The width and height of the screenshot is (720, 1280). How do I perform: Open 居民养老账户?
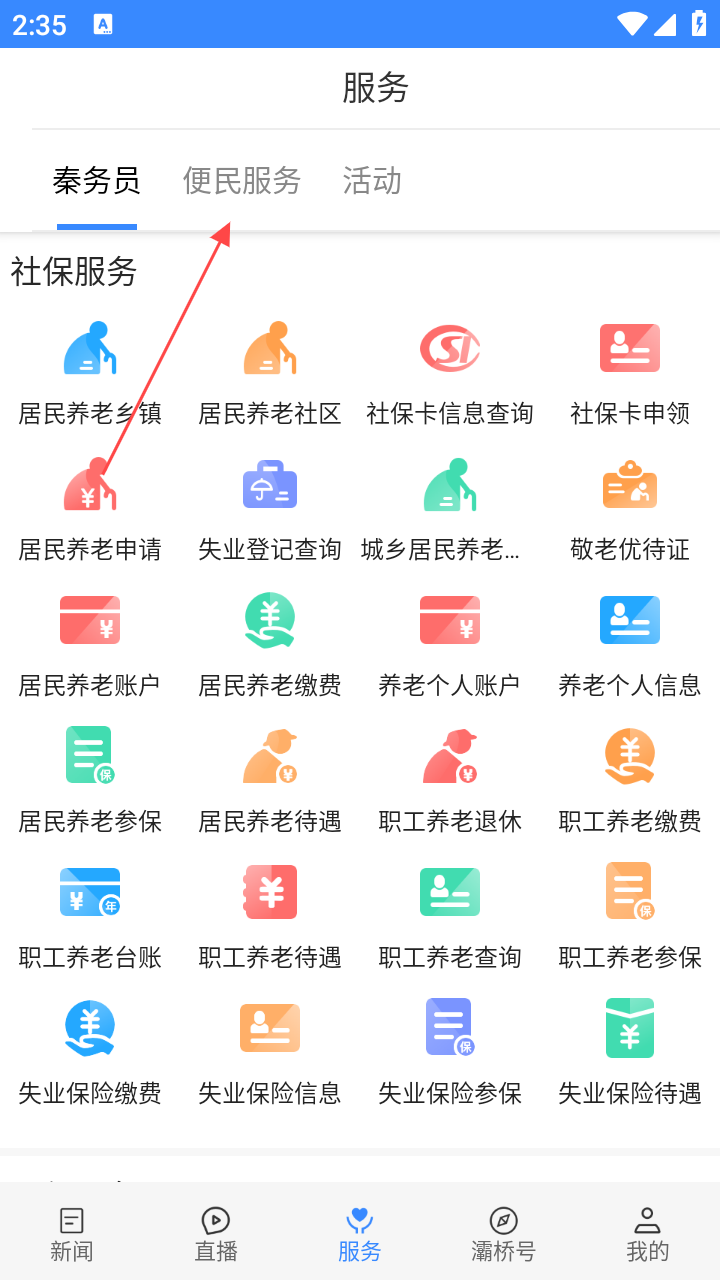pyautogui.click(x=90, y=644)
